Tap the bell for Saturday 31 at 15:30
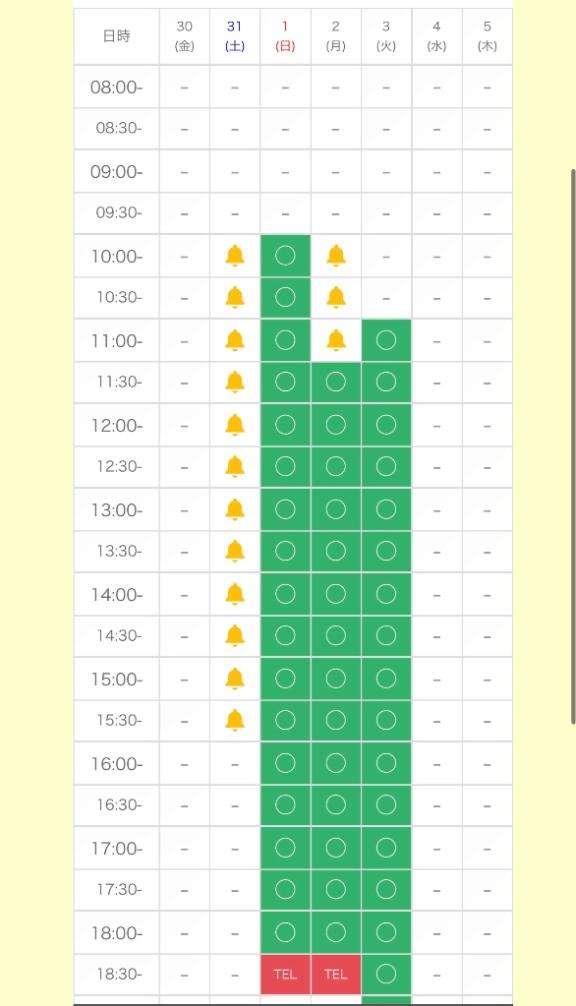This screenshot has width=576, height=1006. (x=235, y=720)
